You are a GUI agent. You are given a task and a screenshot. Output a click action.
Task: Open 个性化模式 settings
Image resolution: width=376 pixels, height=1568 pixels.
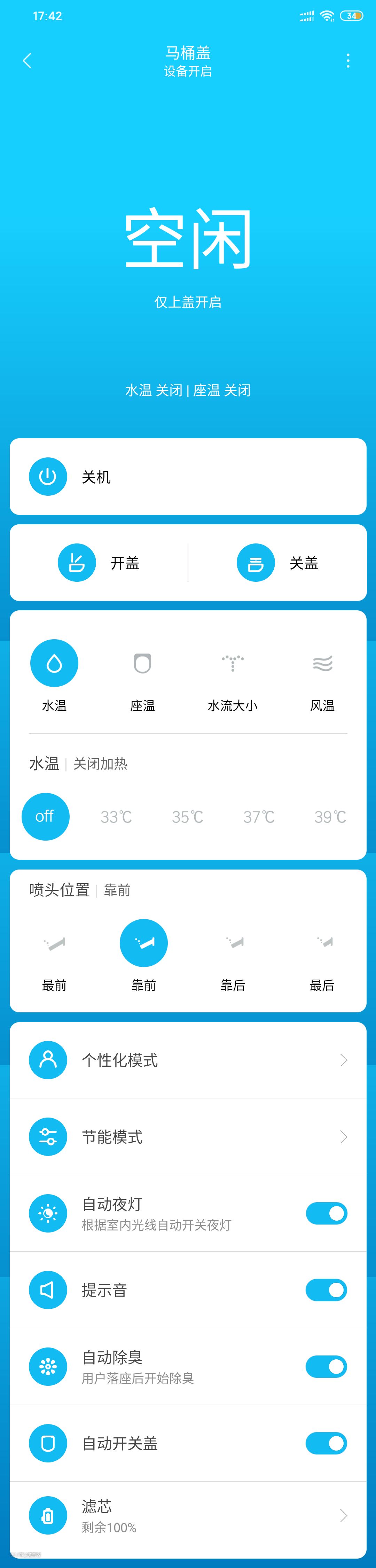188,1060
